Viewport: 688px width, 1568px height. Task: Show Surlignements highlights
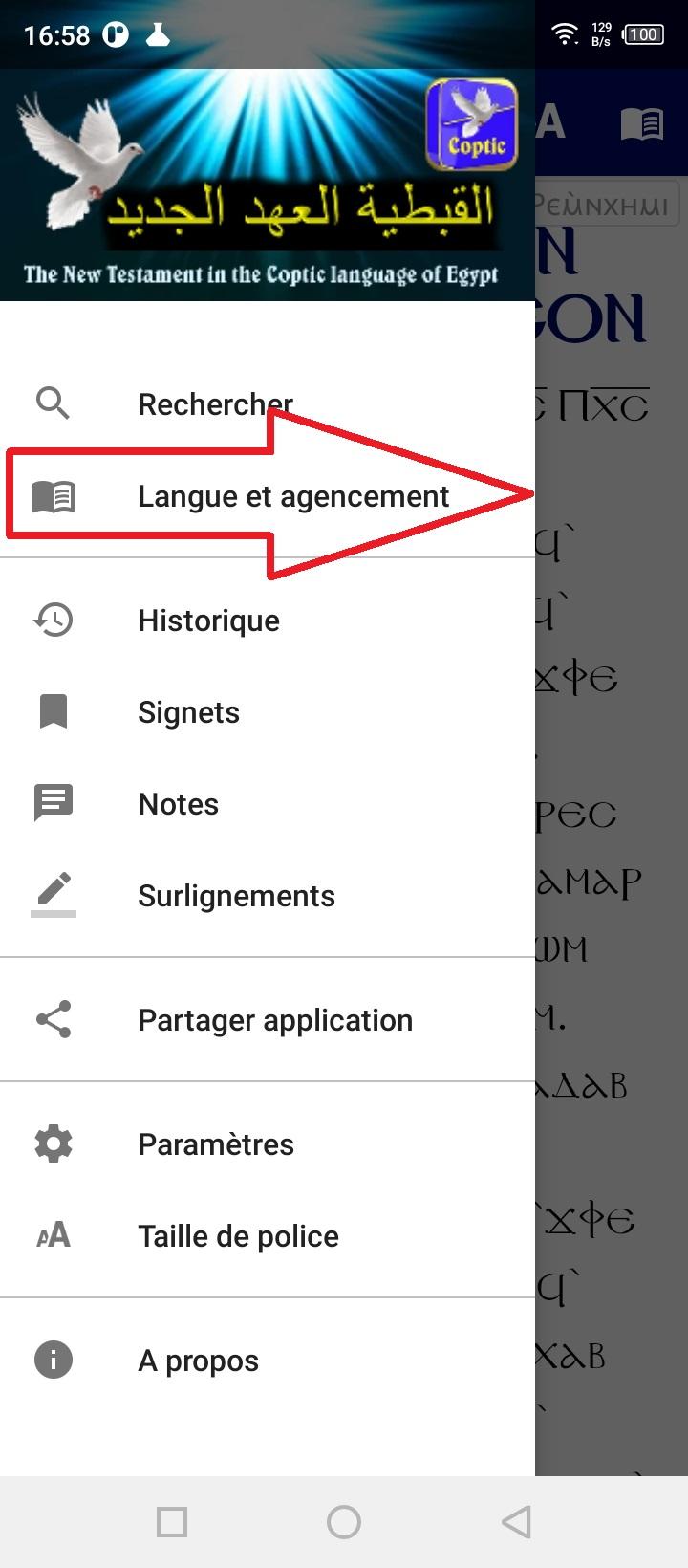point(236,896)
